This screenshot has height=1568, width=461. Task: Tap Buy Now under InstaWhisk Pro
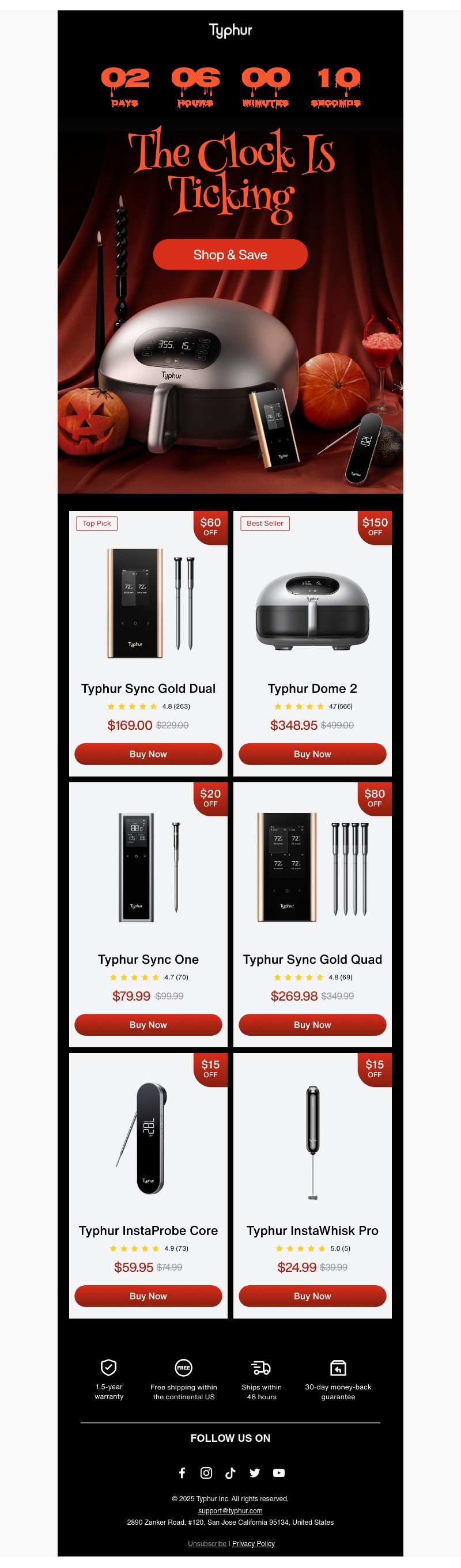[312, 1296]
